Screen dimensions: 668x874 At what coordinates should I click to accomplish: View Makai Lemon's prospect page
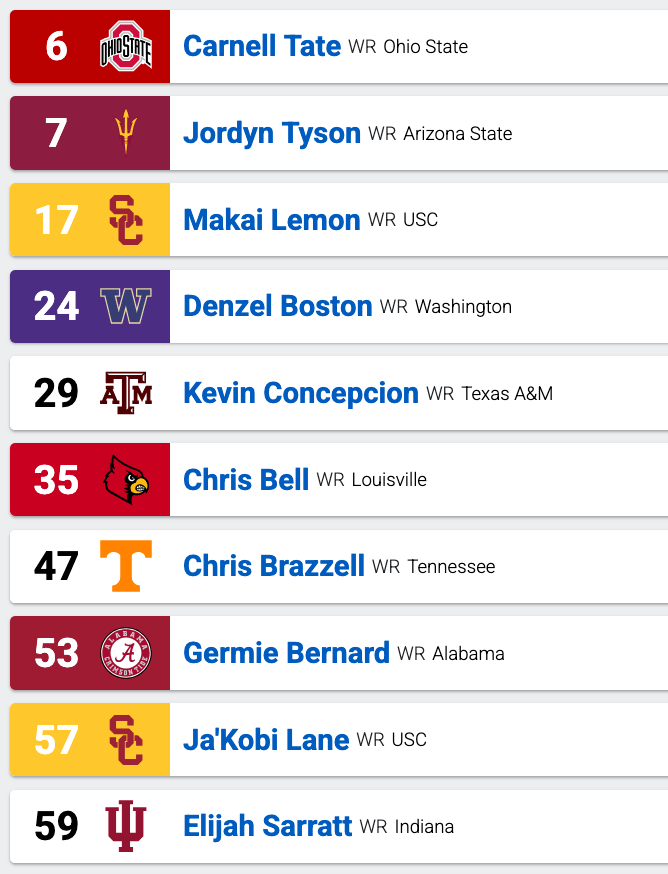(271, 220)
